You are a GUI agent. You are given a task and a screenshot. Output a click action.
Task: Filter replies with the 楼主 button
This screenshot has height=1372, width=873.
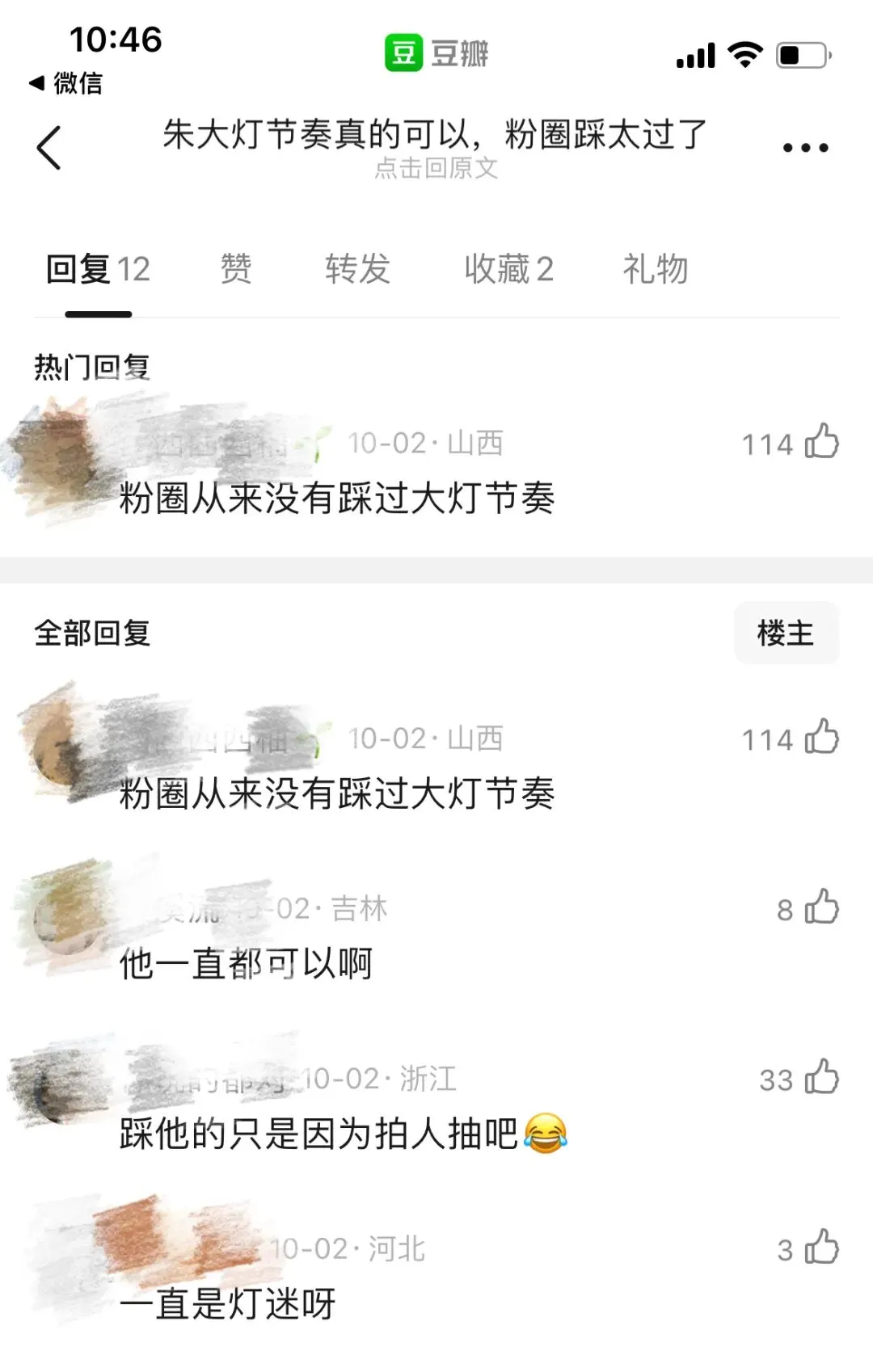point(786,633)
